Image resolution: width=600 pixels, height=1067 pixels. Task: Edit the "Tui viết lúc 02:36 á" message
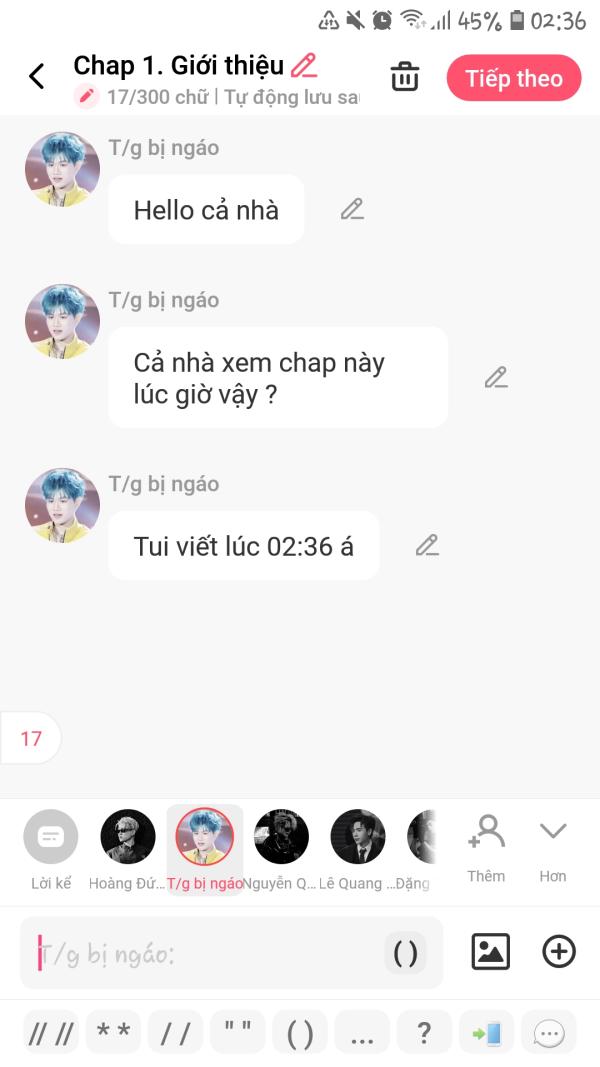pos(427,545)
